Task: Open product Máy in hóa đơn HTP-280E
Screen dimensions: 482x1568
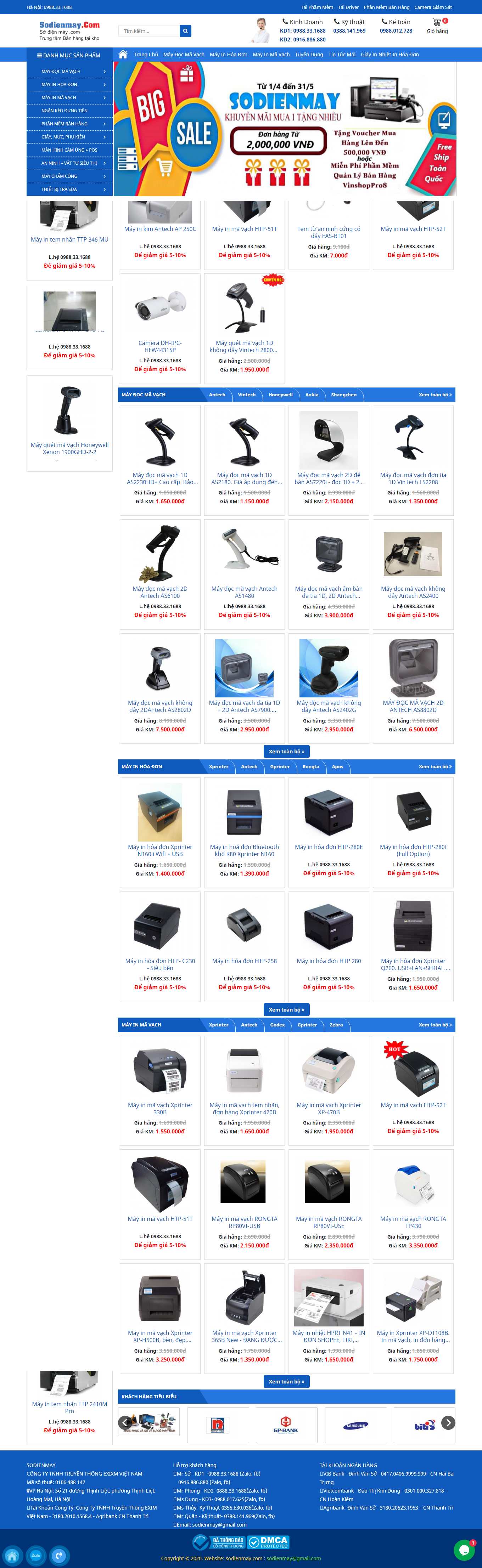Action: (x=329, y=847)
